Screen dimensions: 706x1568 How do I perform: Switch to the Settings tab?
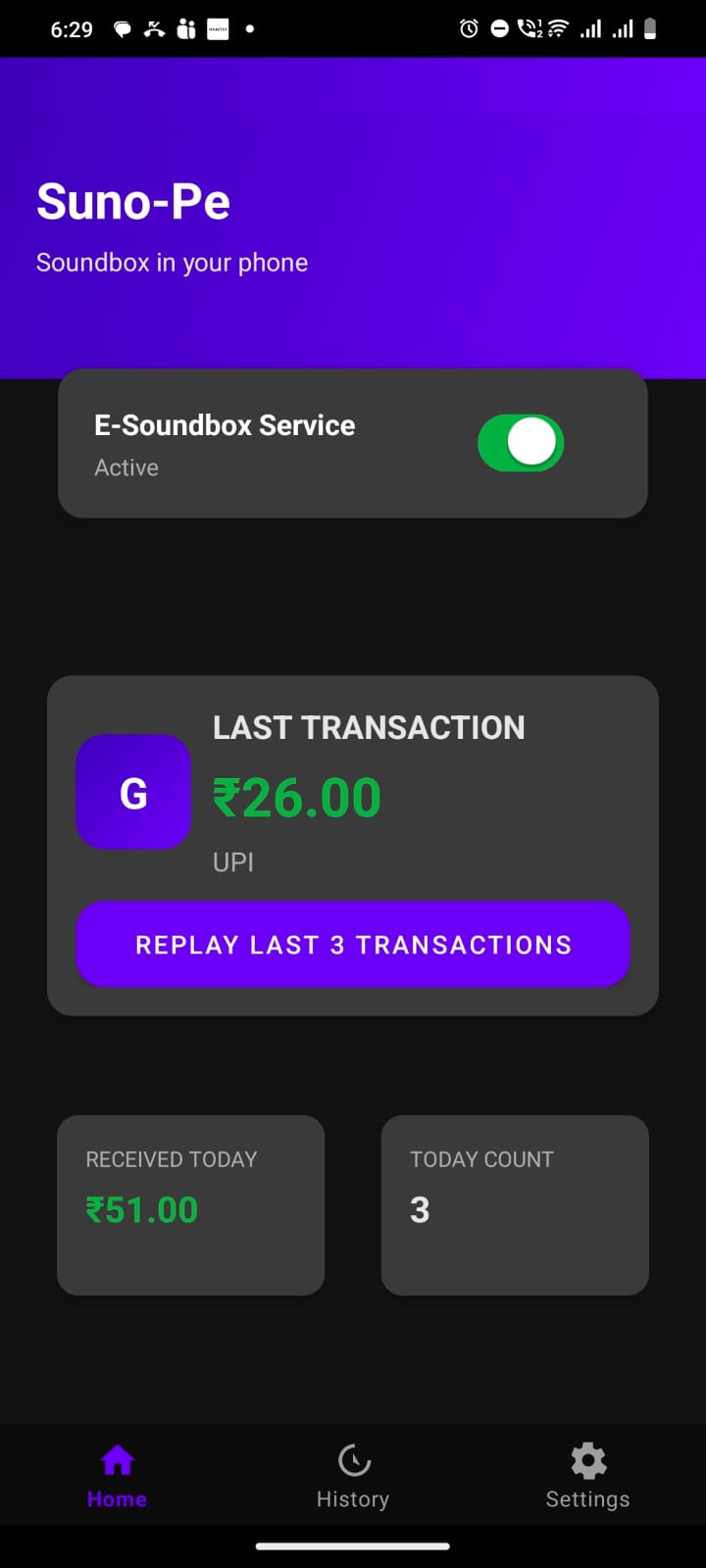coord(587,1475)
